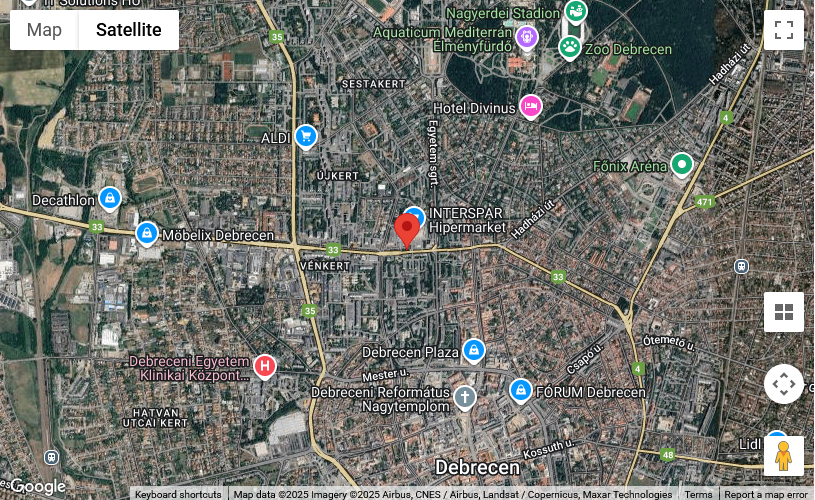Open Debreceni Egyetem Klinikai Központ marker
This screenshot has height=500, width=815.
264,366
